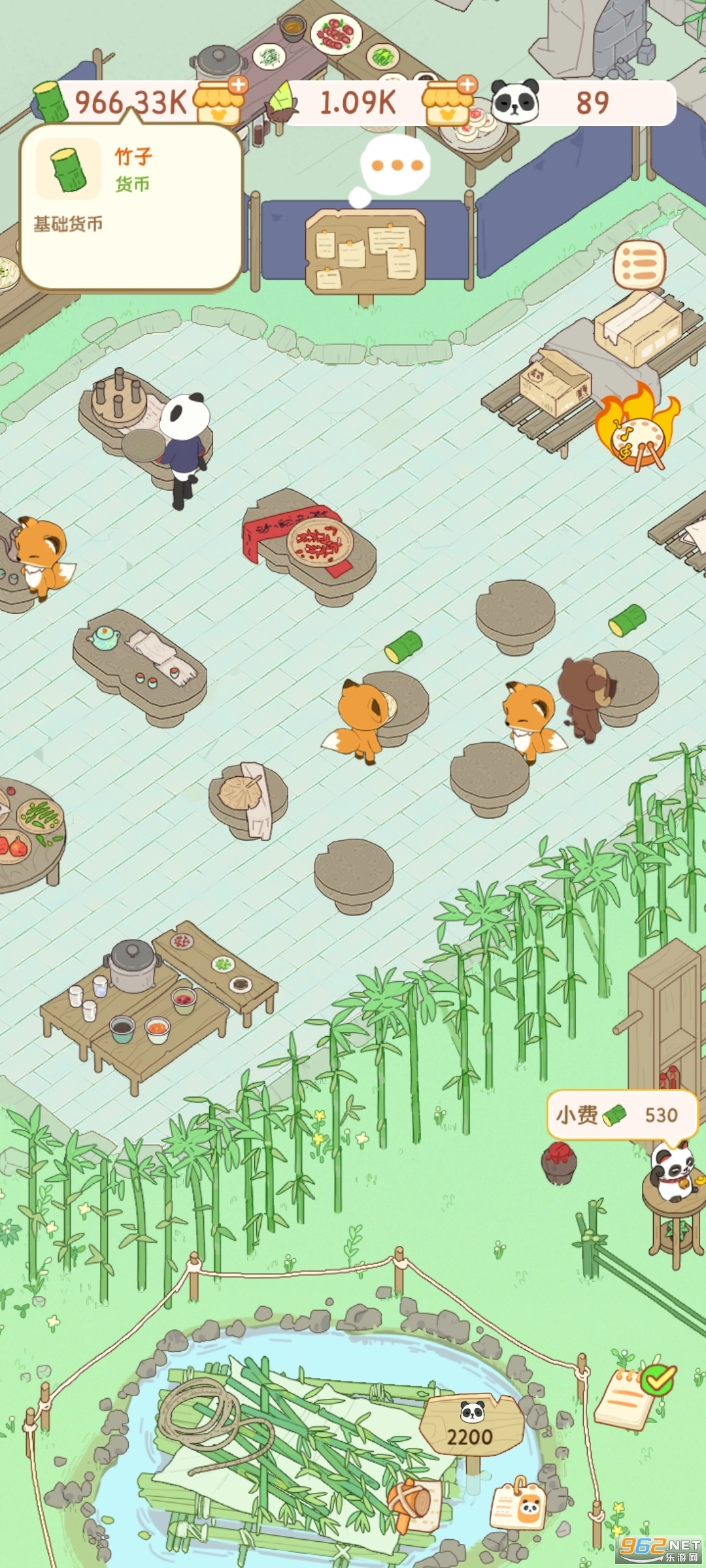Open the panda calendar icon
This screenshot has height=1568, width=706.
click(x=518, y=1501)
